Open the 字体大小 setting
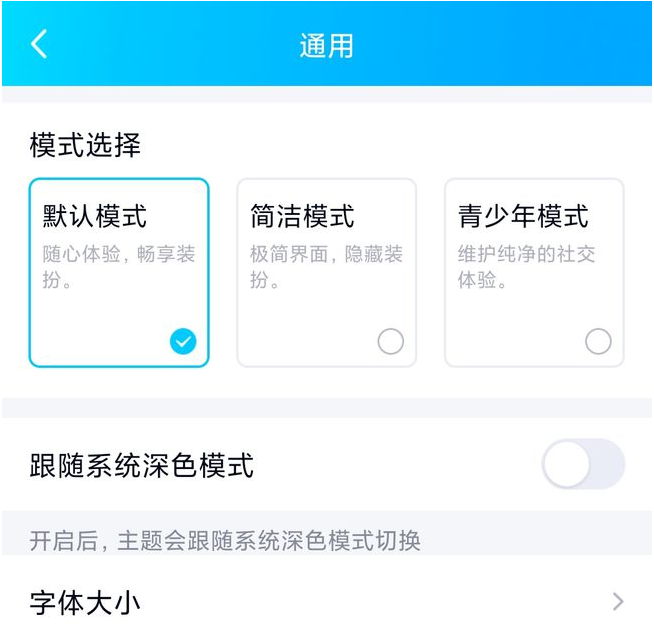Screen dimensions: 654x633 [x=326, y=602]
